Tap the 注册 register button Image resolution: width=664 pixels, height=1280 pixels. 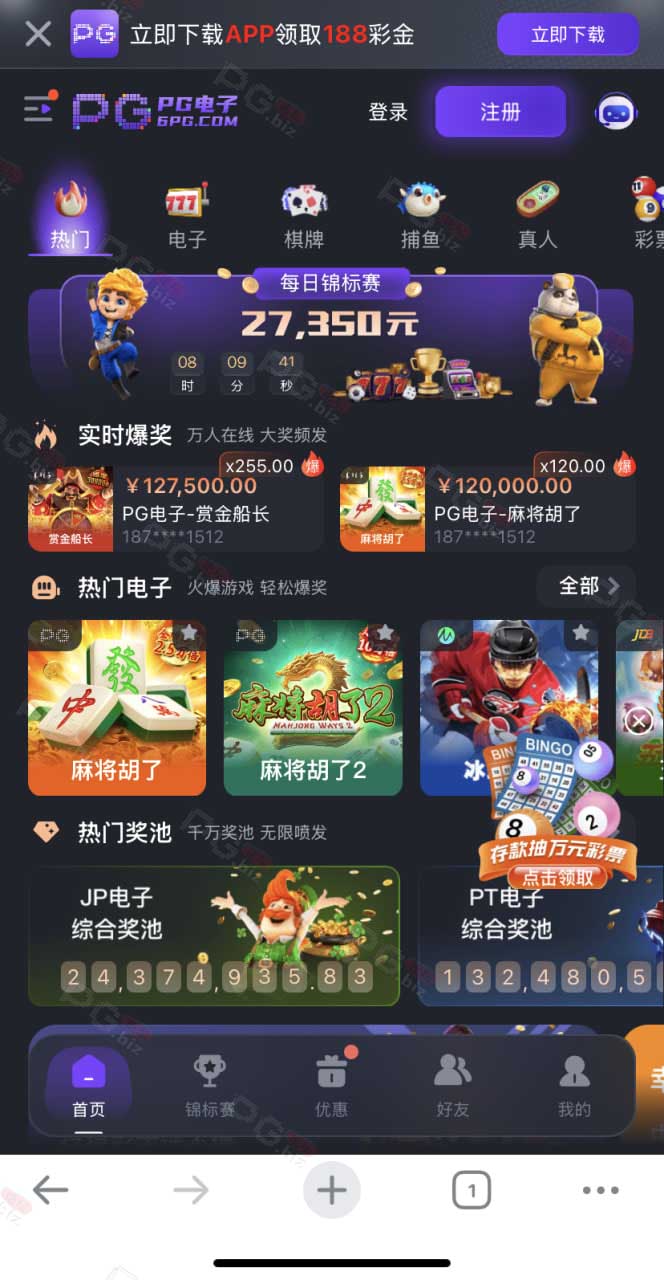click(500, 112)
